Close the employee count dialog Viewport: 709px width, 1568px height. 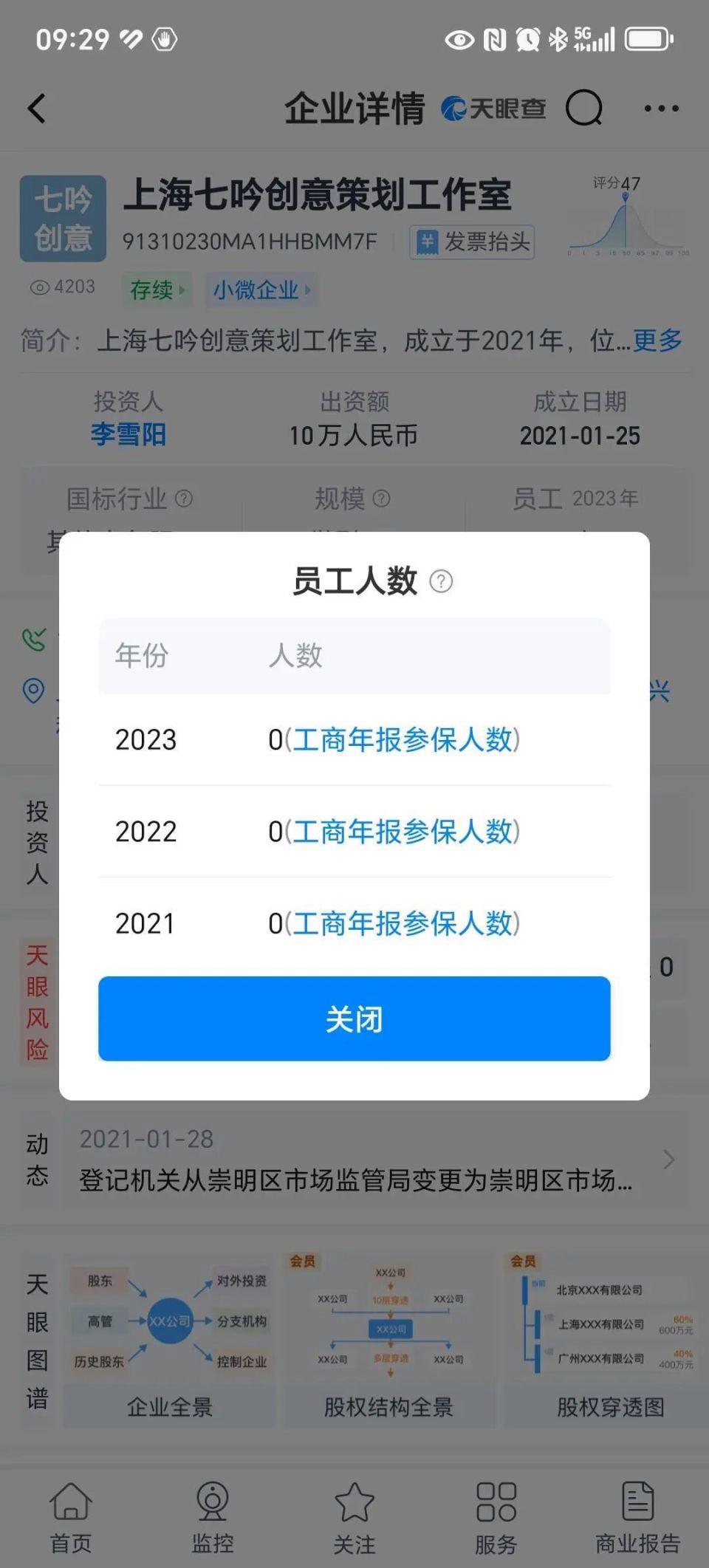pyautogui.click(x=354, y=1018)
